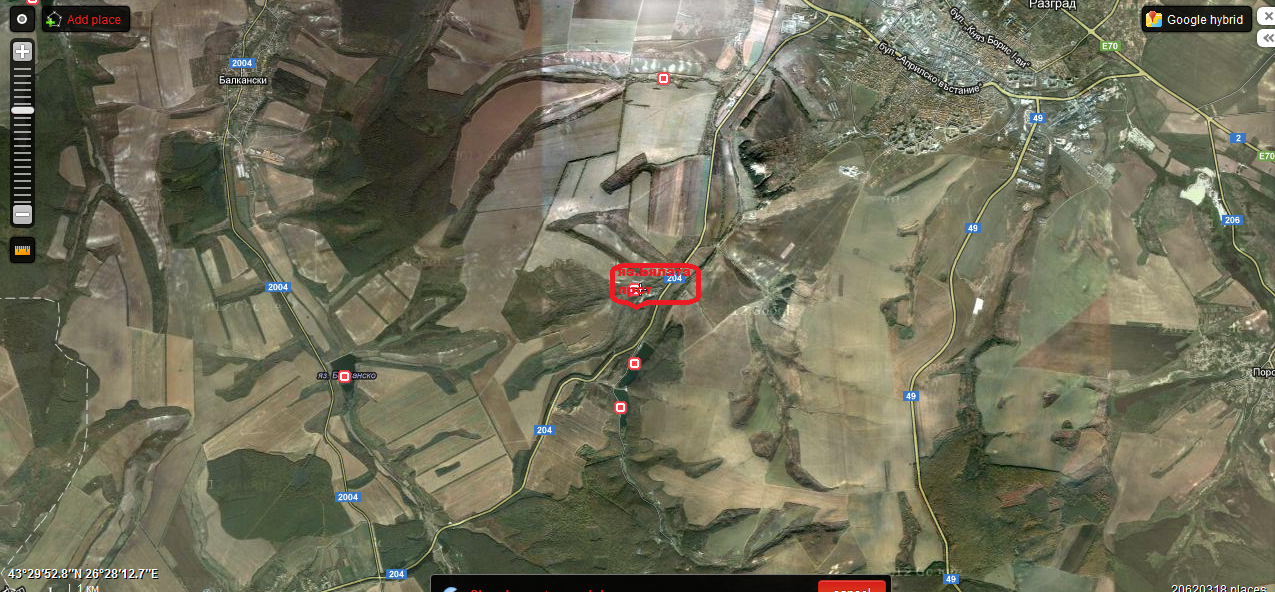Tap the zoom level slider handle

(22, 110)
